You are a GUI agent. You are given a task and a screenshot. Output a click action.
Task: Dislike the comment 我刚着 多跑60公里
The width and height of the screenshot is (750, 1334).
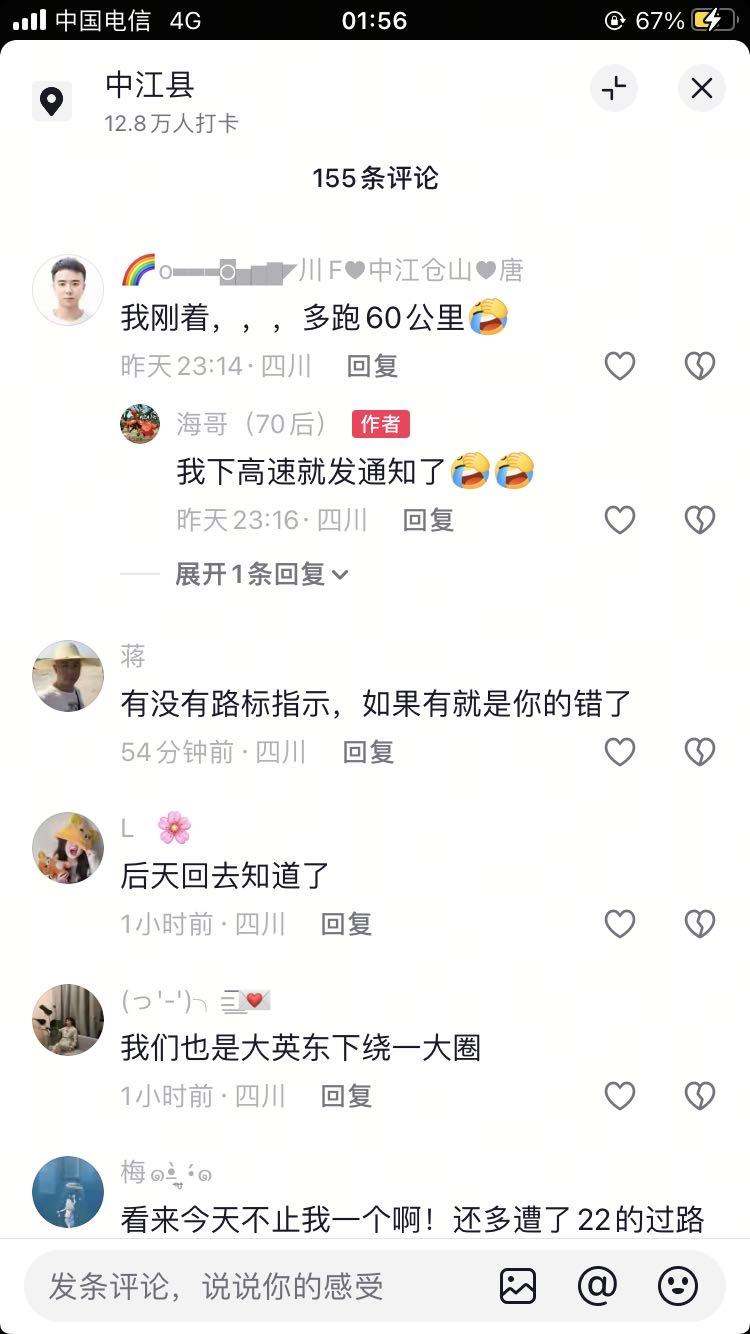(700, 366)
